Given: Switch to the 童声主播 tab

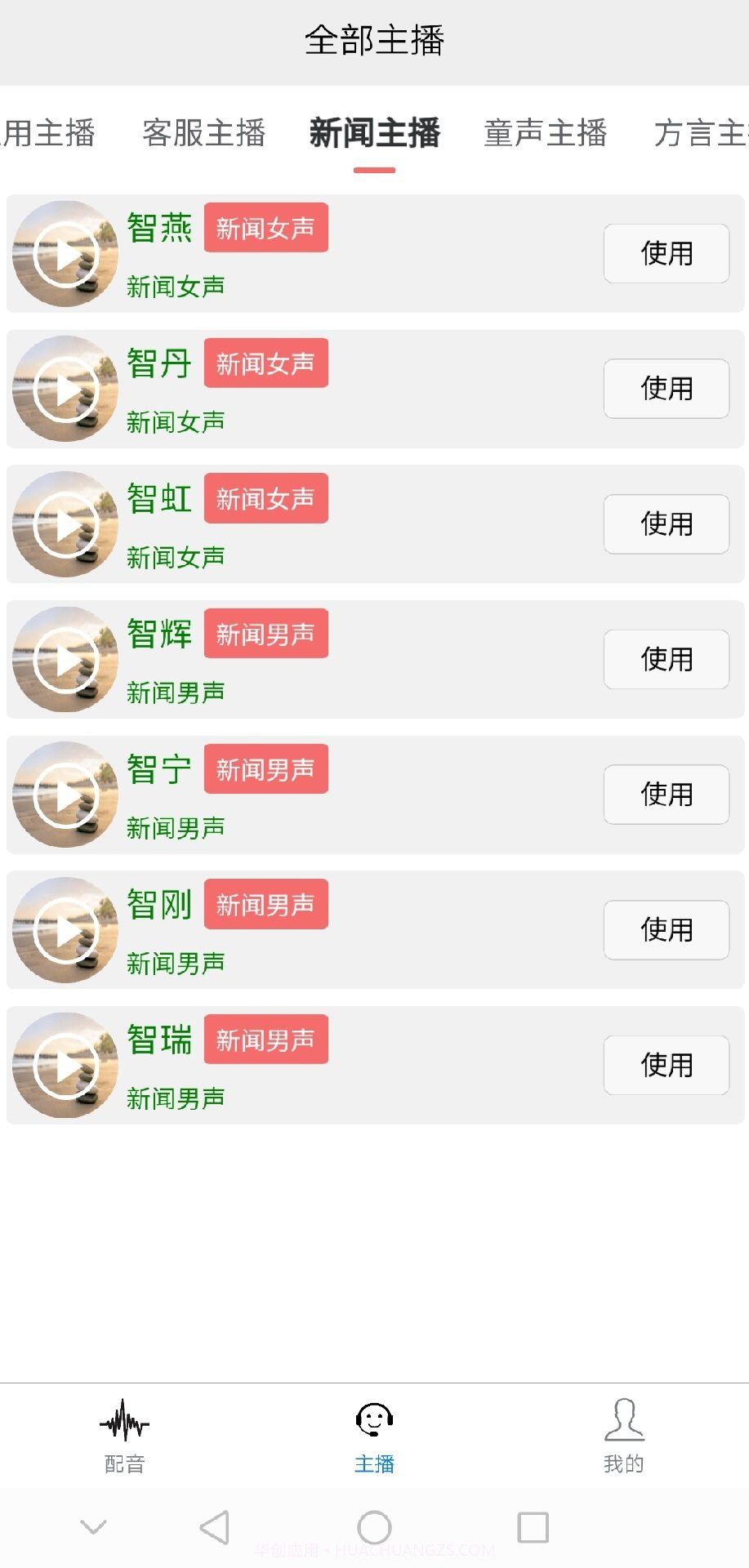Looking at the screenshot, I should pyautogui.click(x=546, y=133).
